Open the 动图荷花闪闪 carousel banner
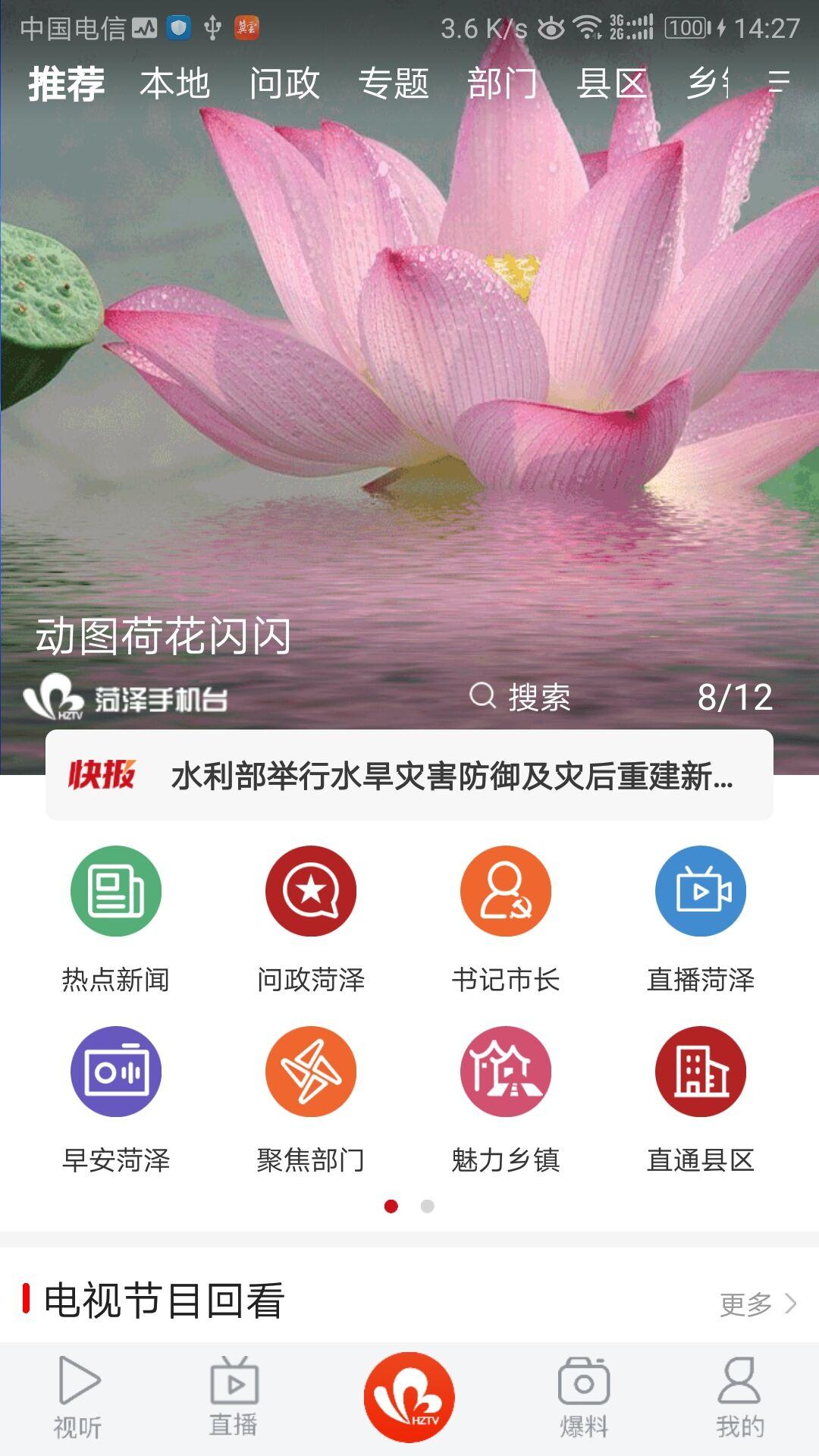The width and height of the screenshot is (819, 1456). (x=409, y=379)
